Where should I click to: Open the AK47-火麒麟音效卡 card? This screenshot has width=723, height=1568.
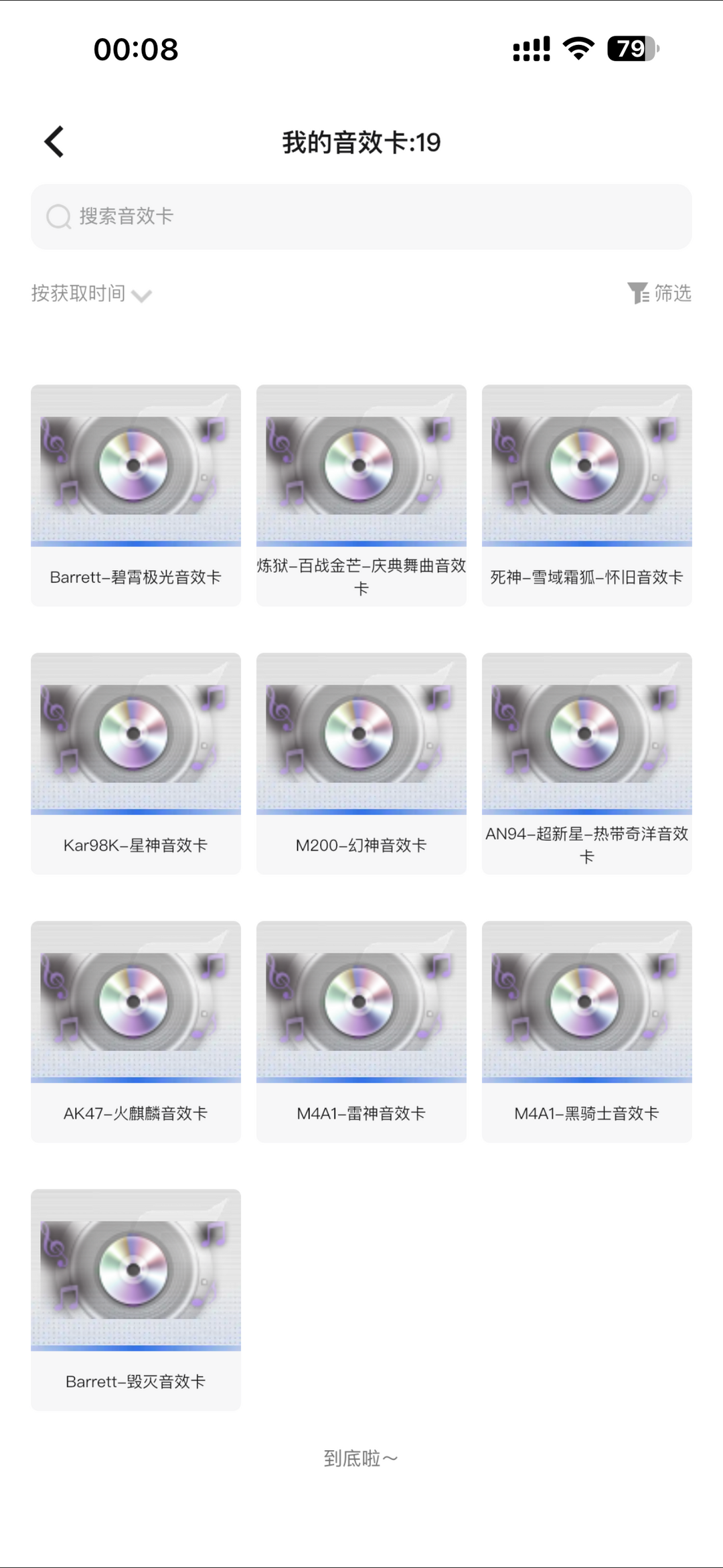[136, 1031]
